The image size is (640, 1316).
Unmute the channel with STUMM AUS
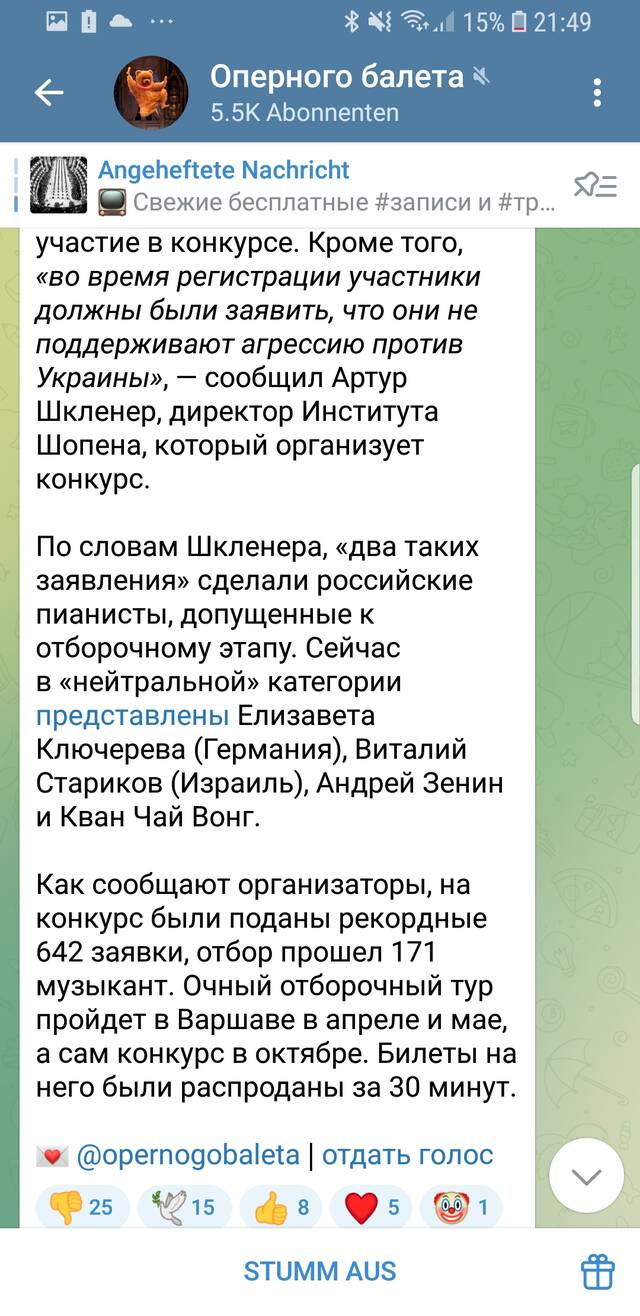[x=320, y=1272]
